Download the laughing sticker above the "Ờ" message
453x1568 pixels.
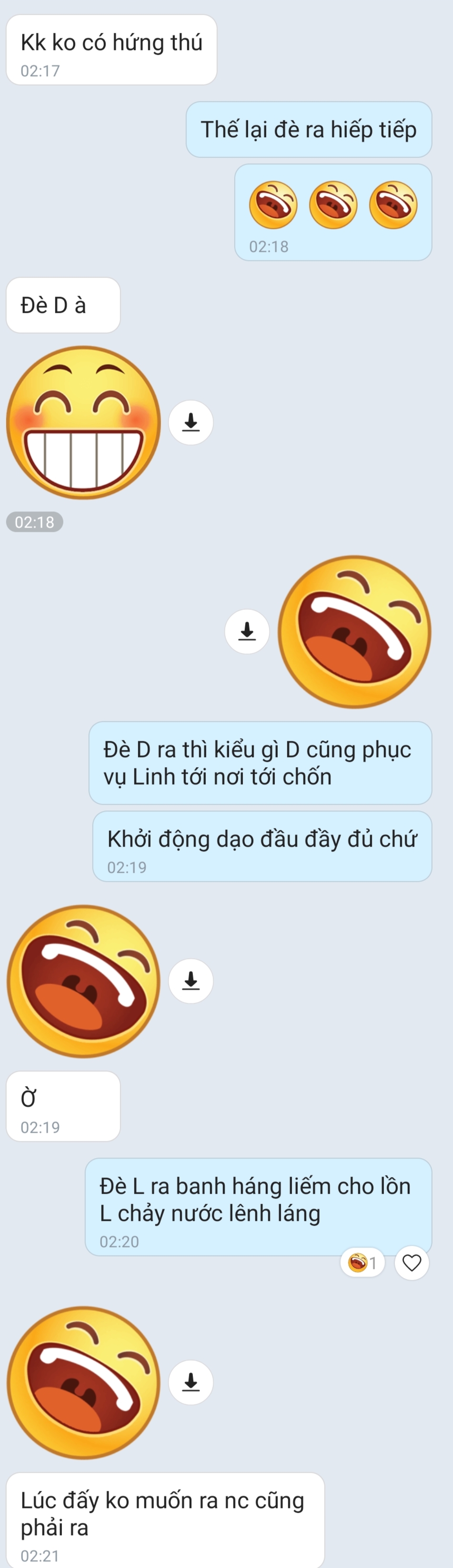tap(191, 980)
